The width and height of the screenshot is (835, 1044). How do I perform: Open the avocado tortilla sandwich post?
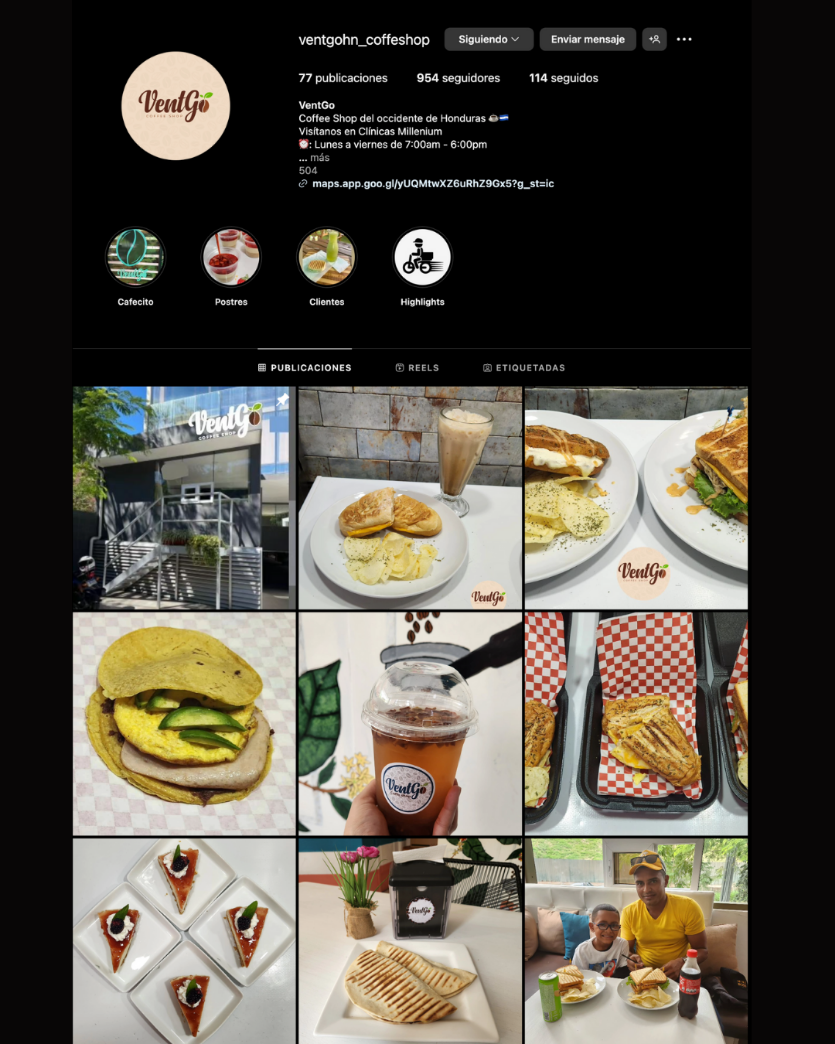(x=184, y=724)
